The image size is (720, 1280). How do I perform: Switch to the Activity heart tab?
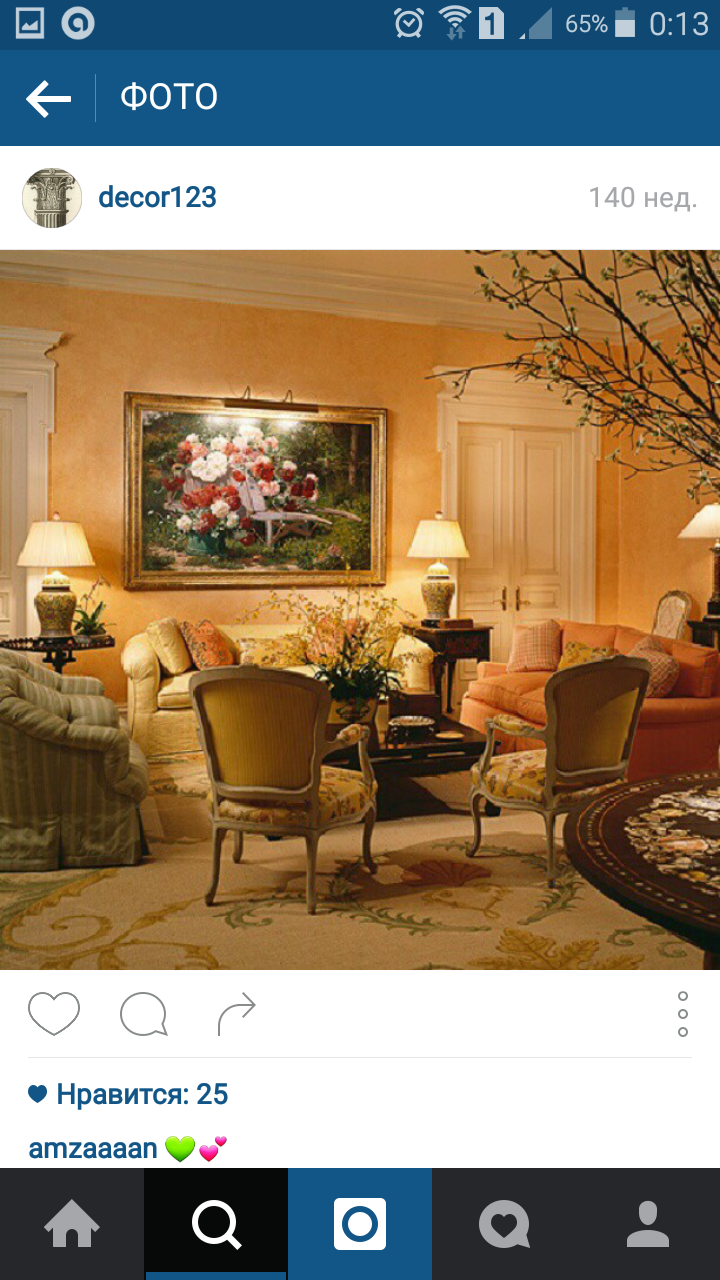pyautogui.click(x=504, y=1224)
